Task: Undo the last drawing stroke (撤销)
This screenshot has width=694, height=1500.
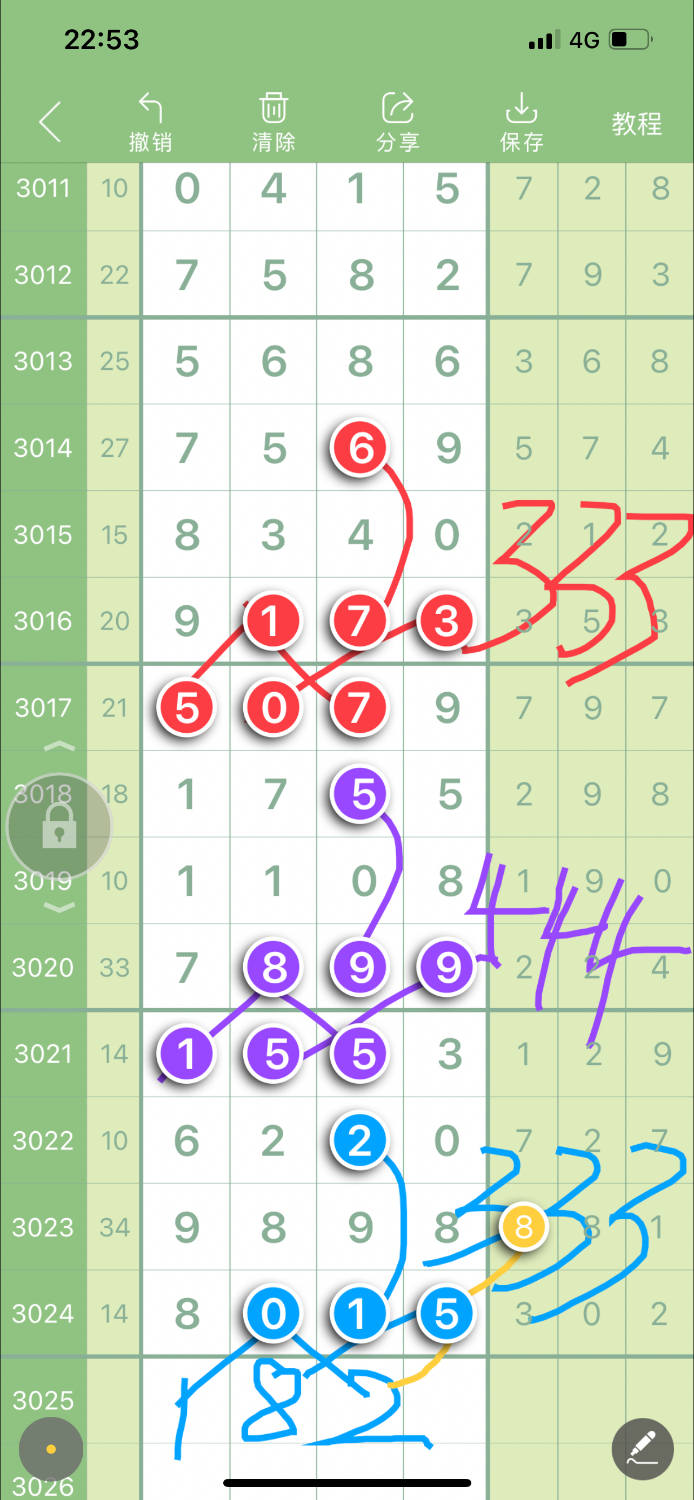Action: [x=150, y=122]
